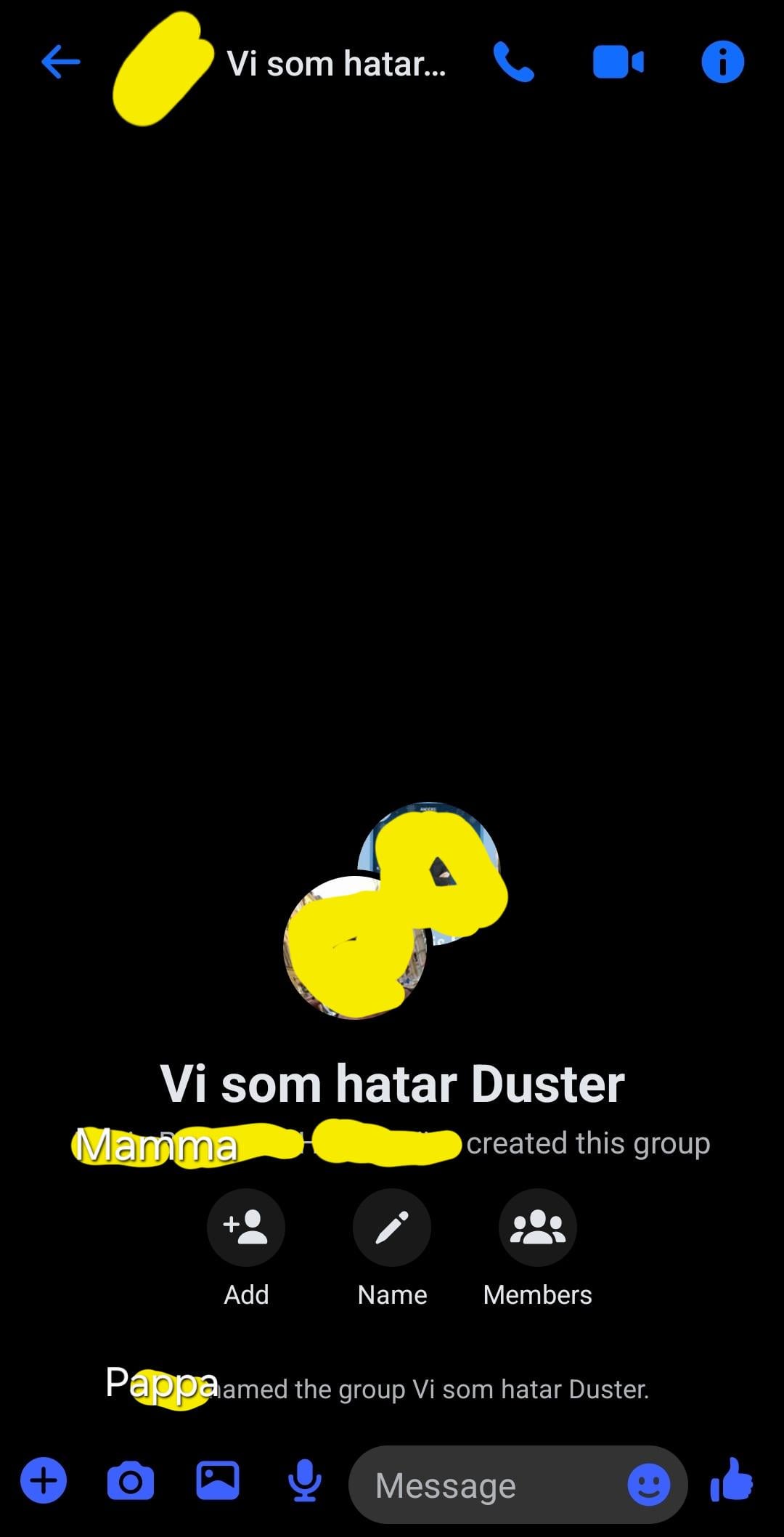Focus the Message text field

(486, 1485)
